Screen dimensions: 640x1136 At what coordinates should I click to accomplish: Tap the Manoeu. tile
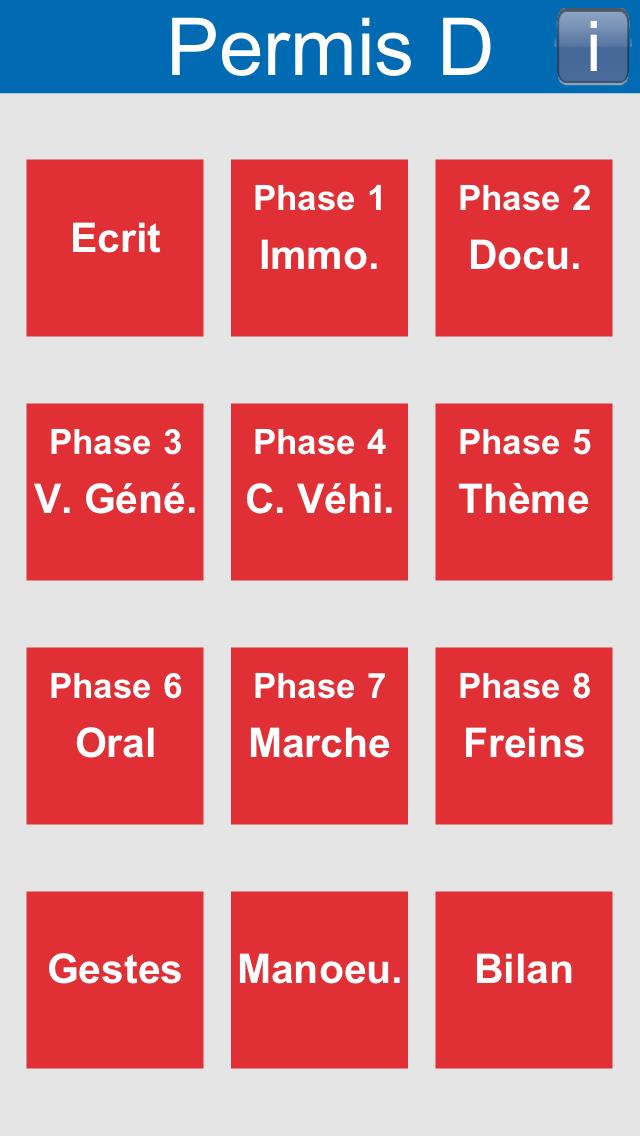tap(319, 980)
